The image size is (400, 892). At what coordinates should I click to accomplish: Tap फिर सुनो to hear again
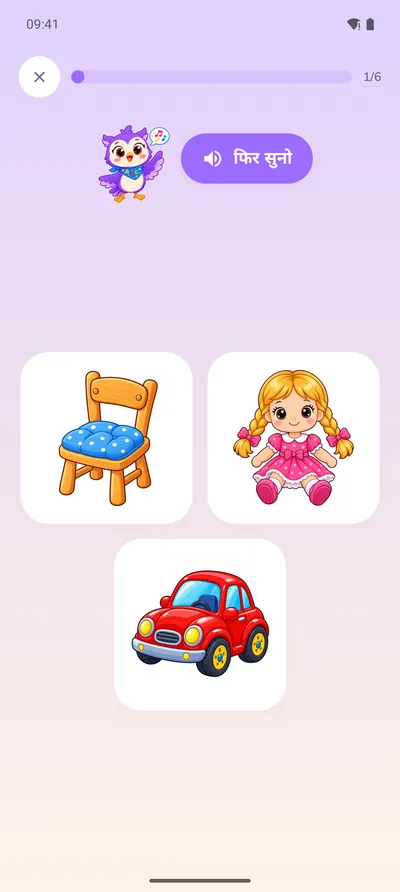pyautogui.click(x=247, y=158)
